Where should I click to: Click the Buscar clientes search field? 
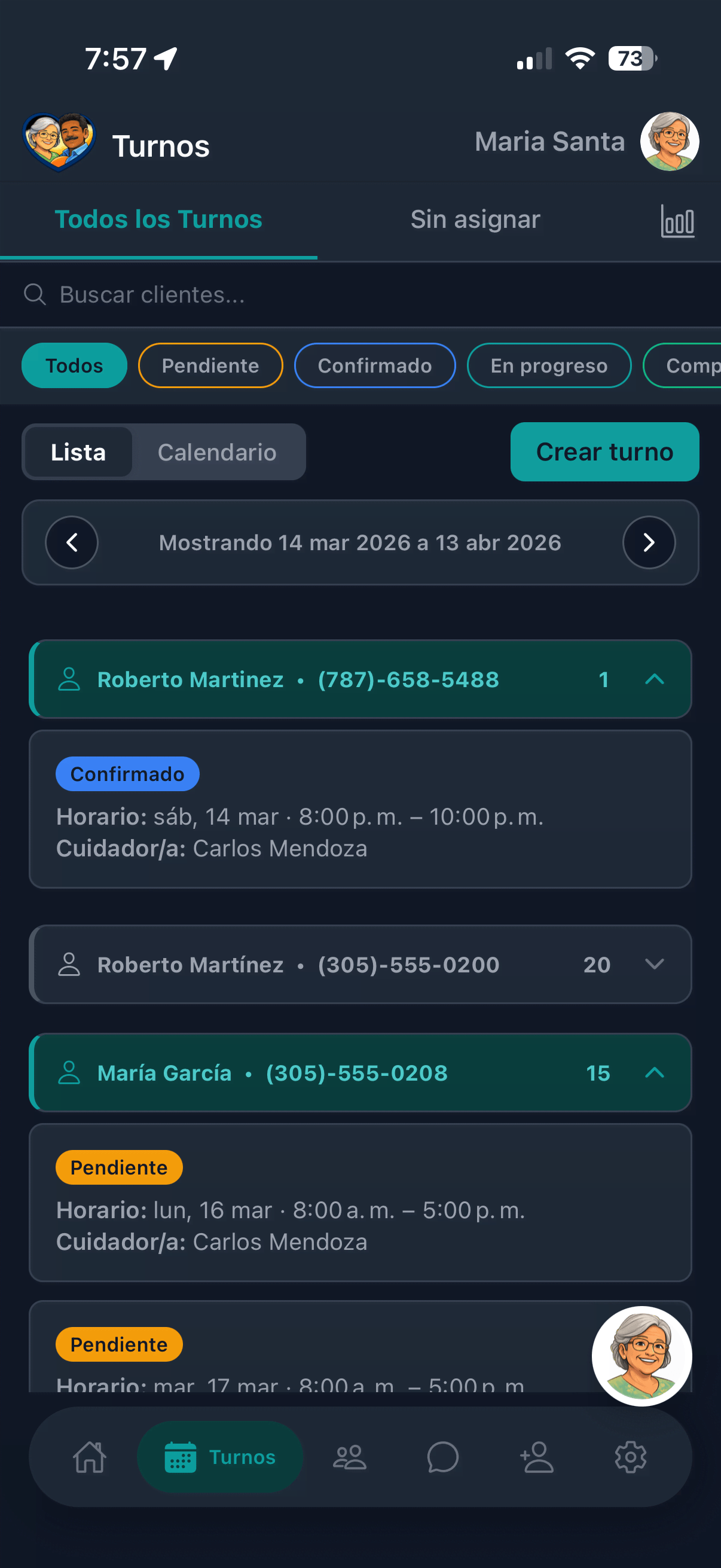pyautogui.click(x=243, y=295)
